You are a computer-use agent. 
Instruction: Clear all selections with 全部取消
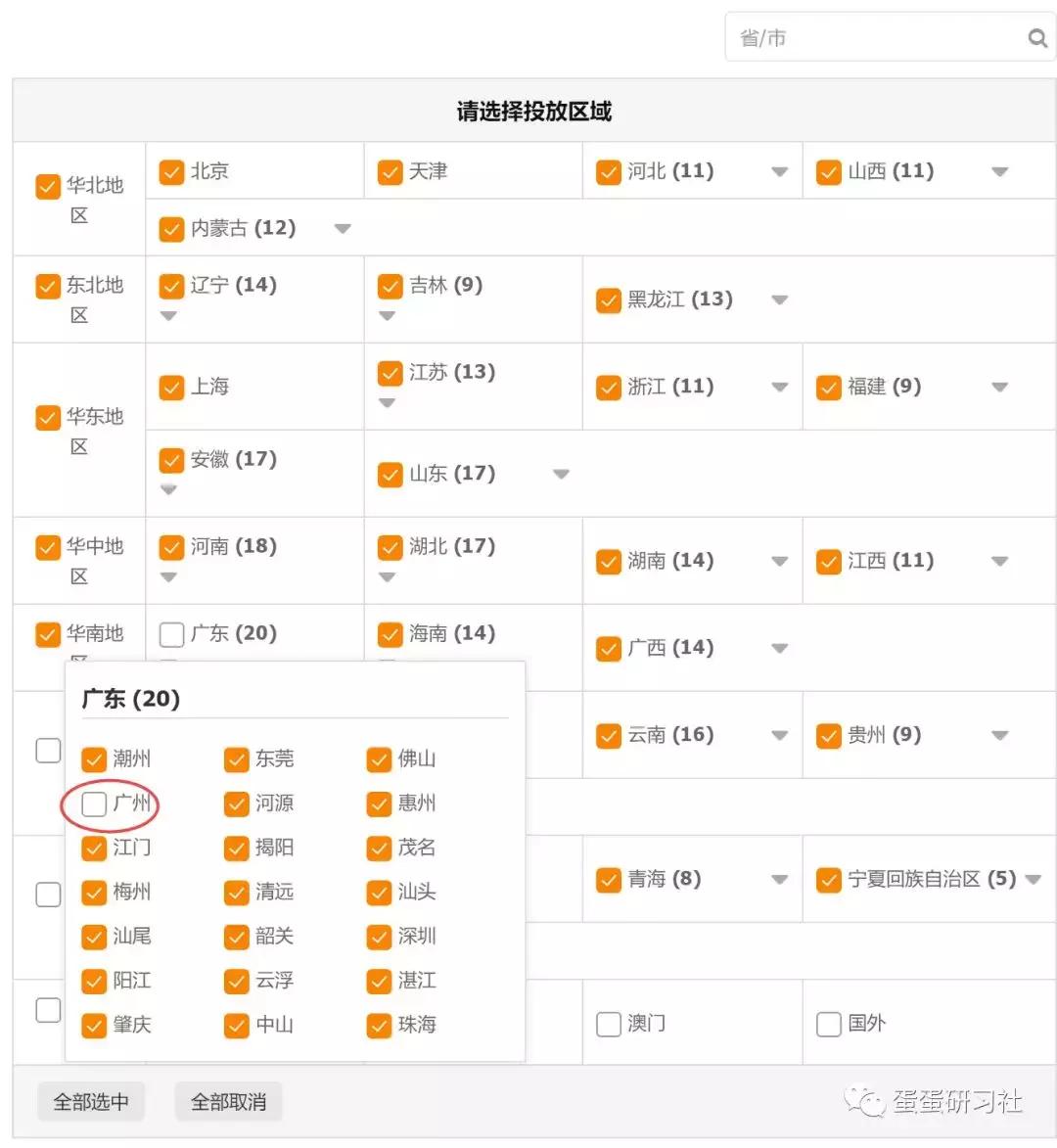(x=228, y=1102)
